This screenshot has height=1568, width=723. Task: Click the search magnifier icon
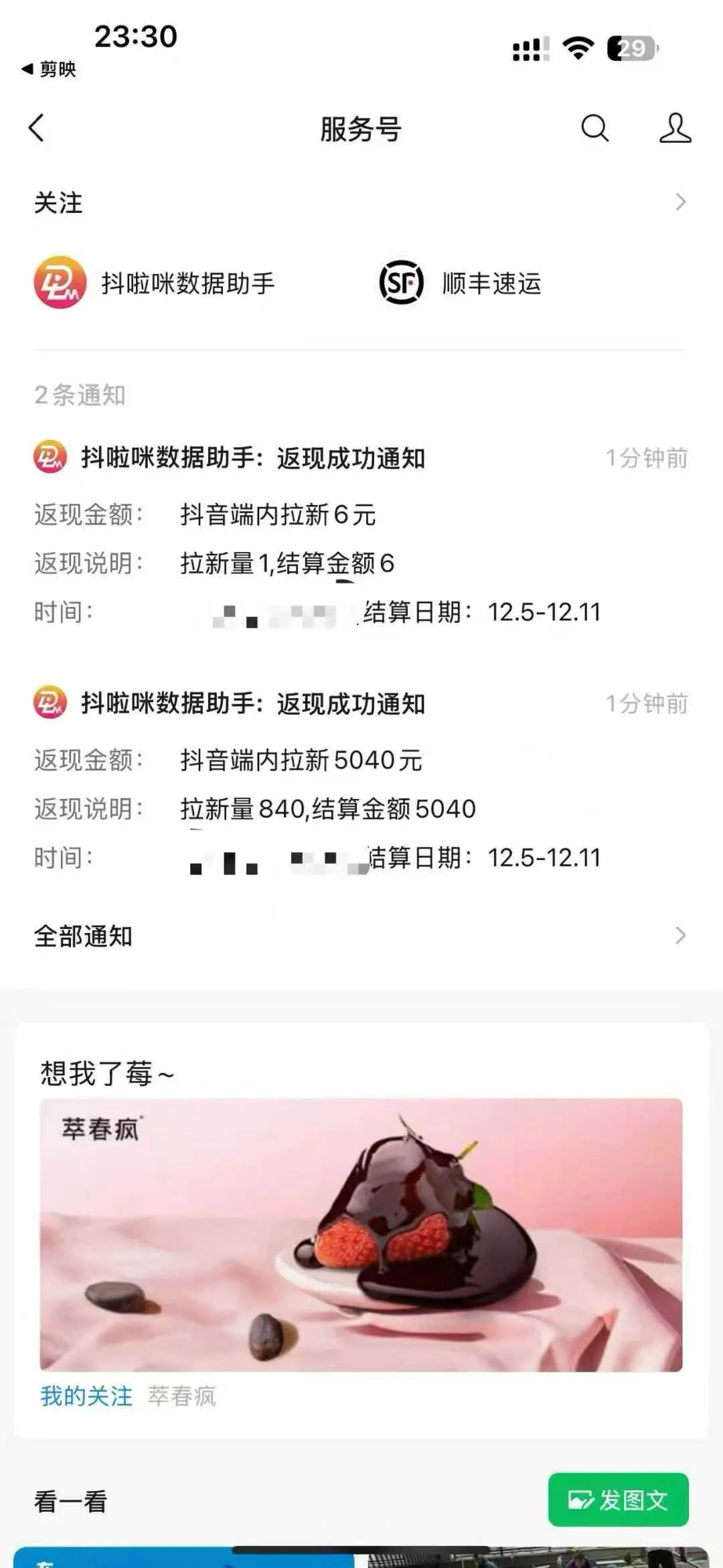pyautogui.click(x=594, y=128)
